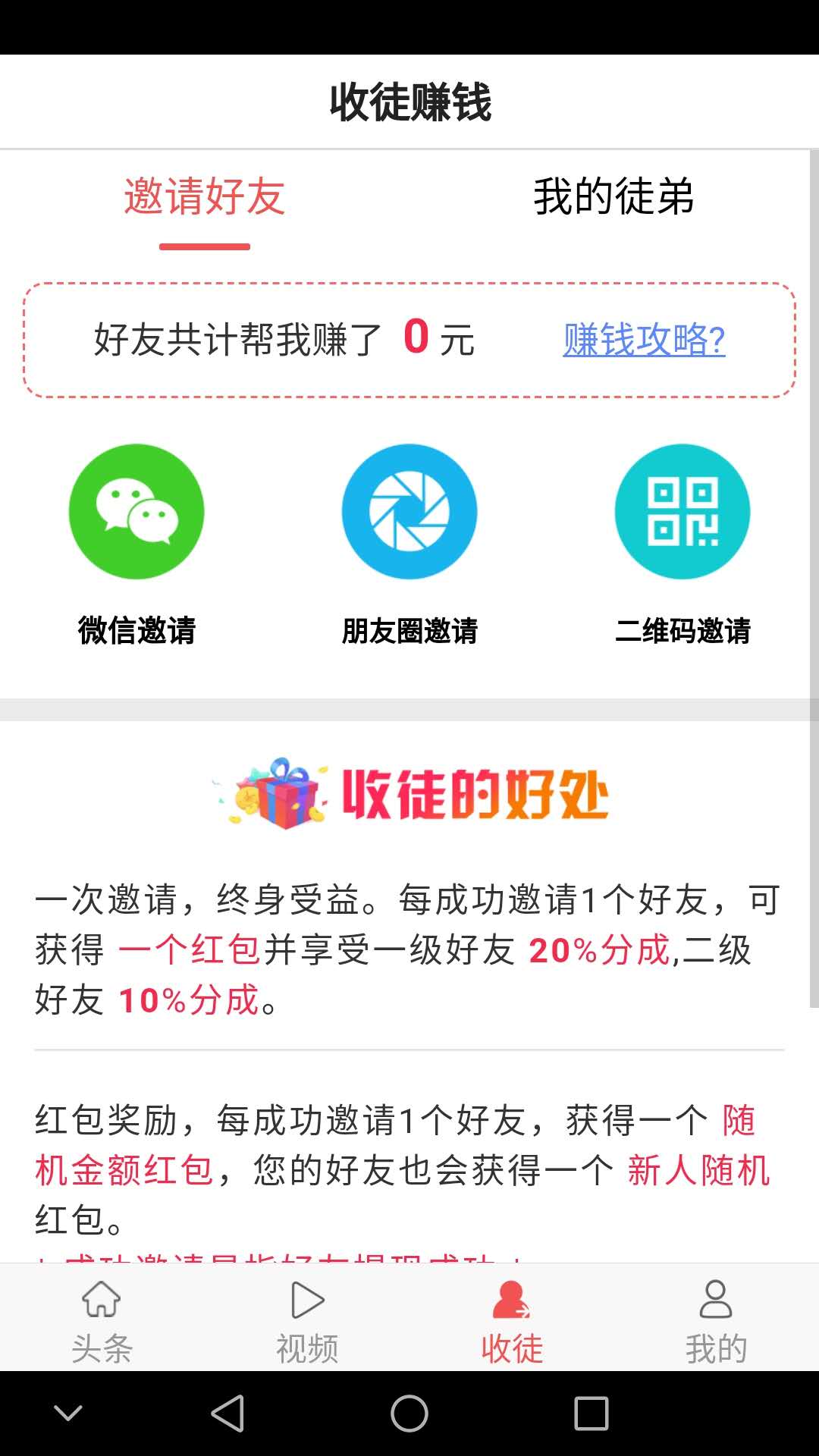Viewport: 819px width, 1456px height.
Task: Open the 赚钱攻略? link
Action: click(x=644, y=343)
